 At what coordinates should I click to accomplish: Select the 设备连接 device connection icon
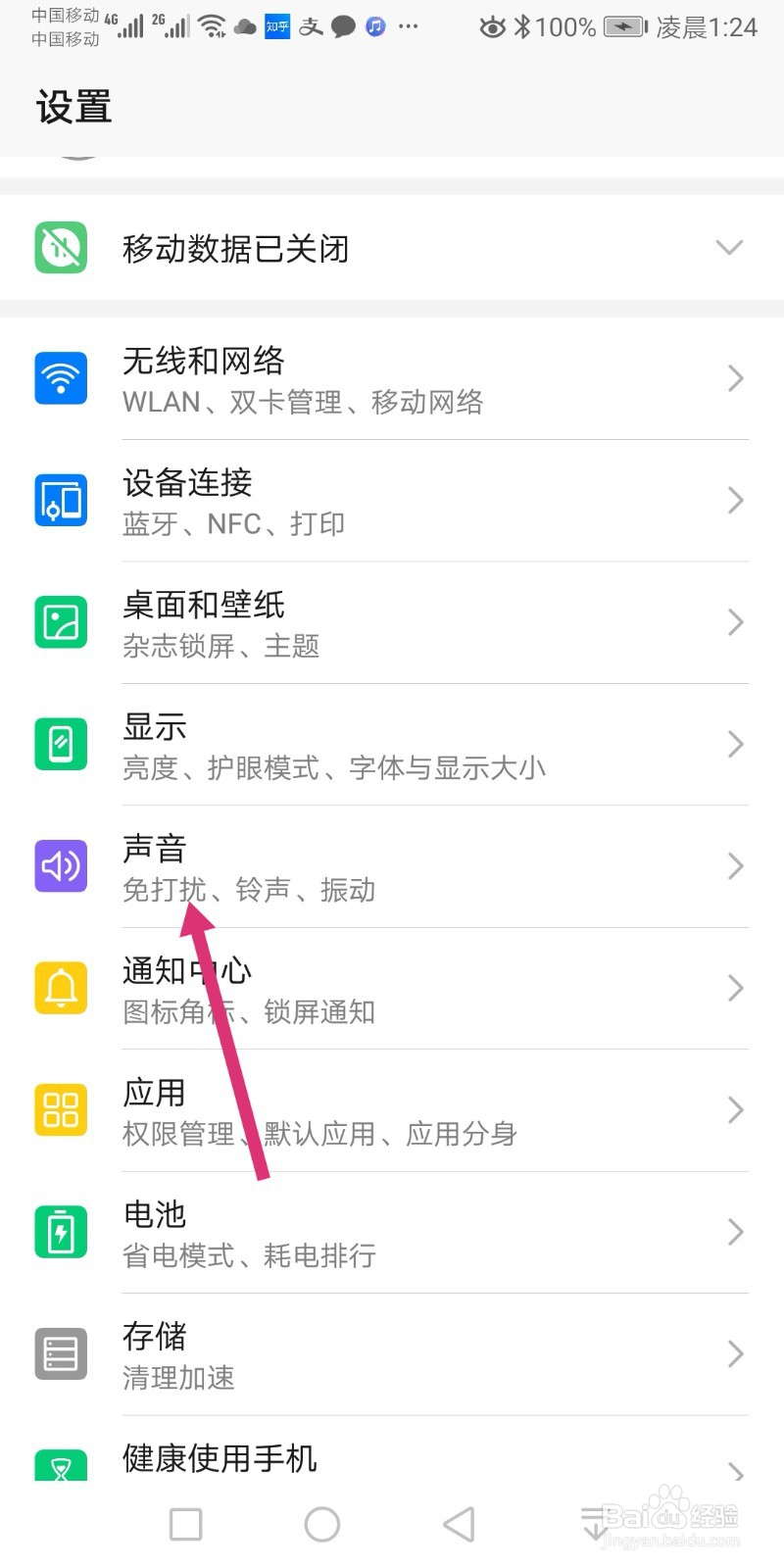(60, 500)
